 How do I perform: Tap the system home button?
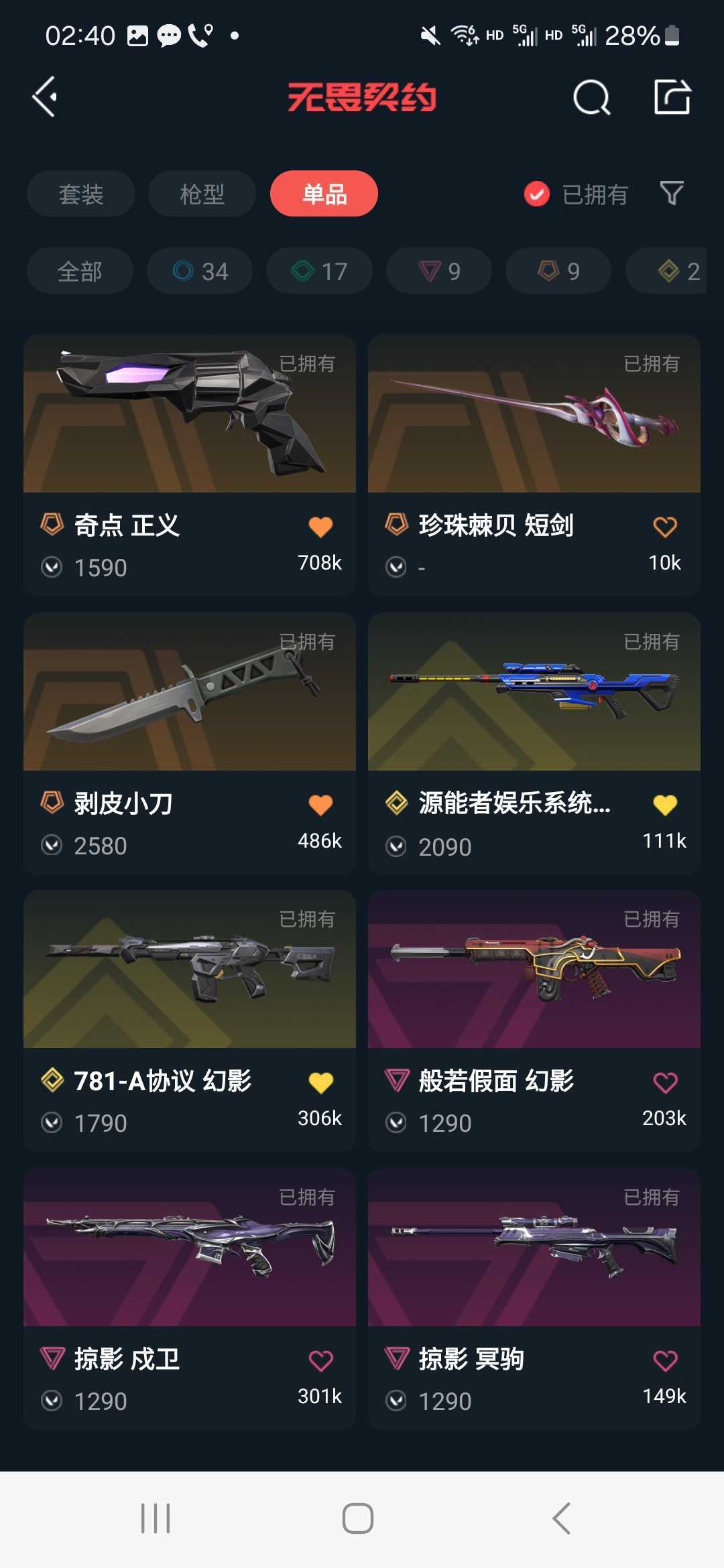[358, 1518]
